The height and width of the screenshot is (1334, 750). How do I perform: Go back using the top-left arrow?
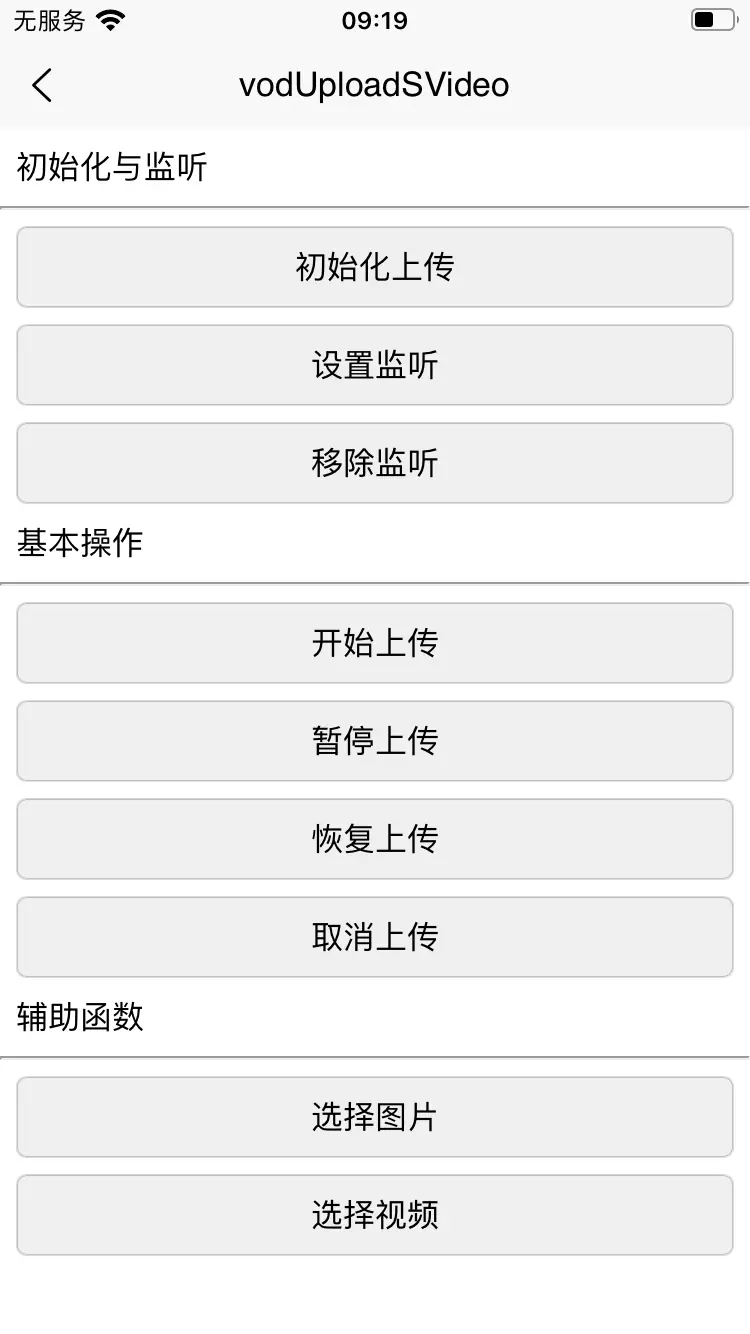[x=41, y=85]
